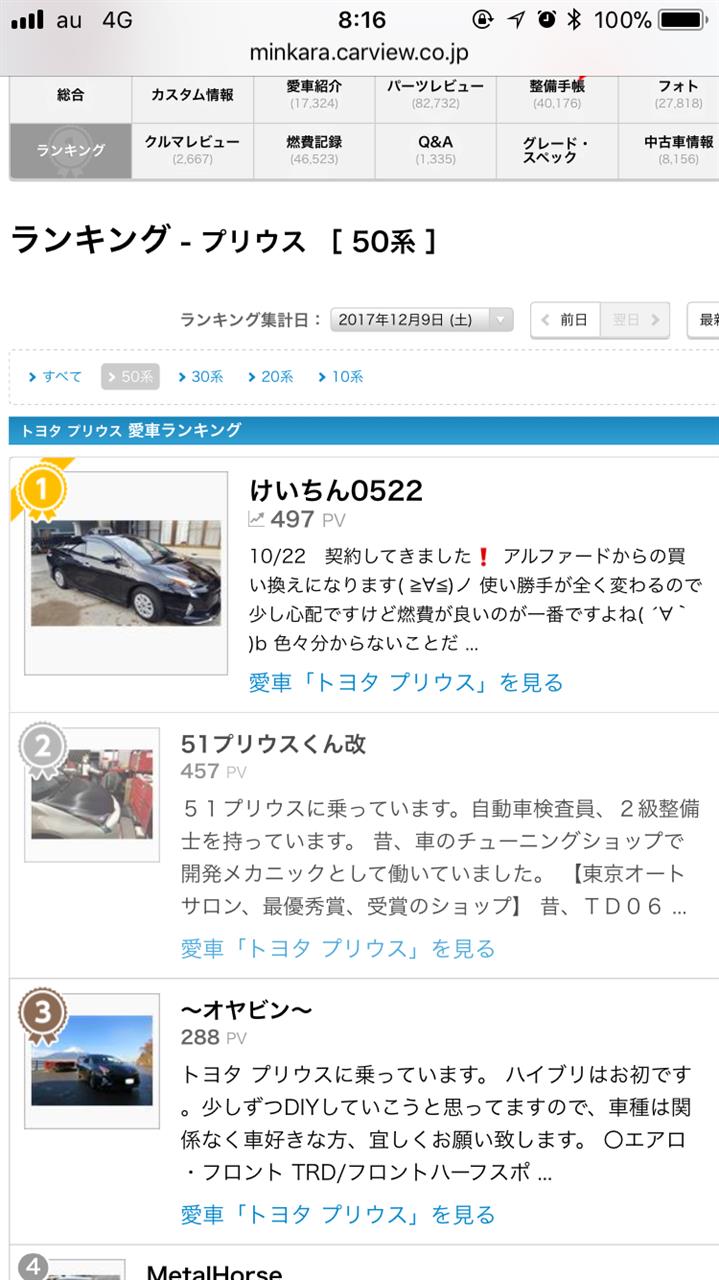The height and width of the screenshot is (1280, 719).
Task: Switch to the 総合 tab
Action: click(70, 96)
